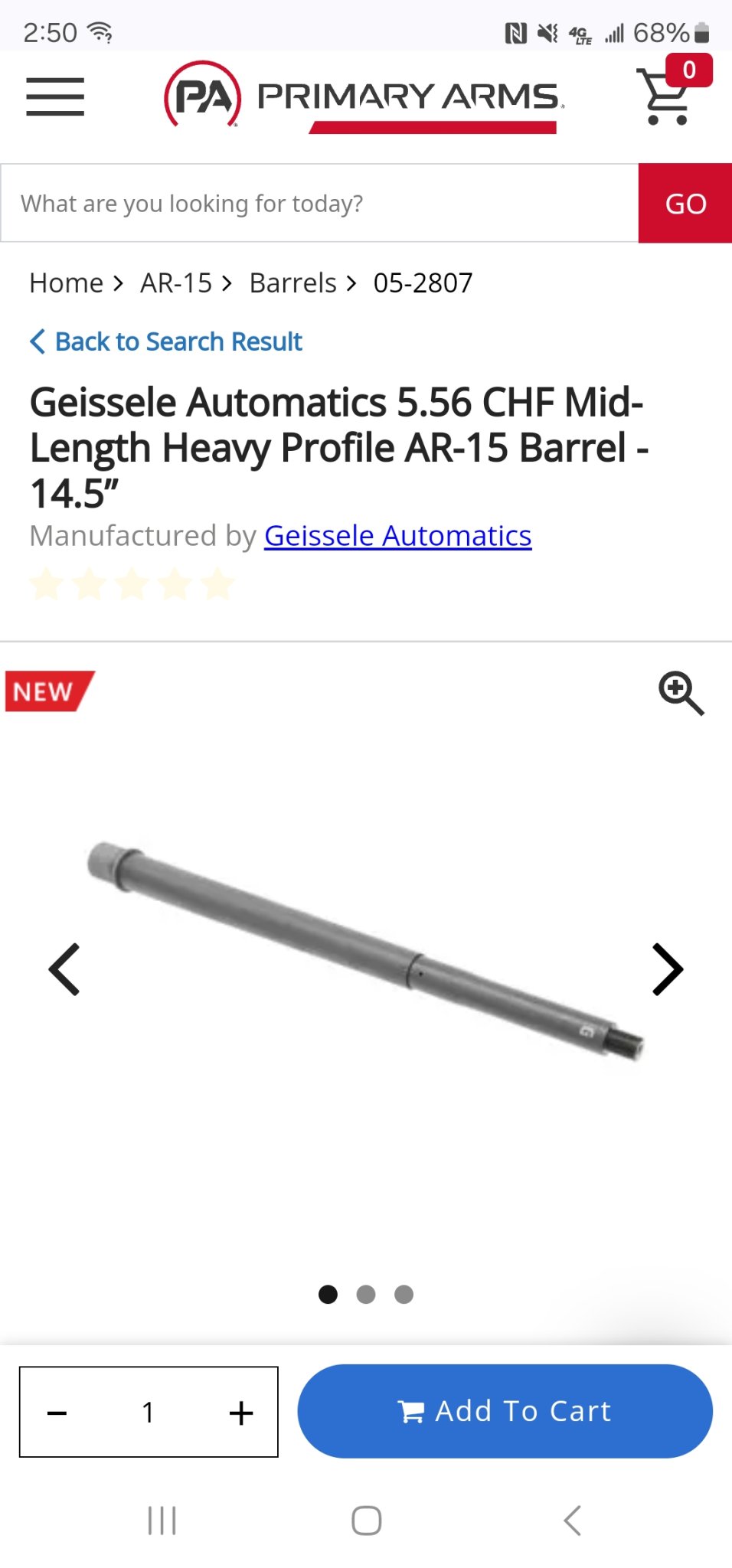Open the star rating reviews
The height and width of the screenshot is (1568, 732).
132,584
